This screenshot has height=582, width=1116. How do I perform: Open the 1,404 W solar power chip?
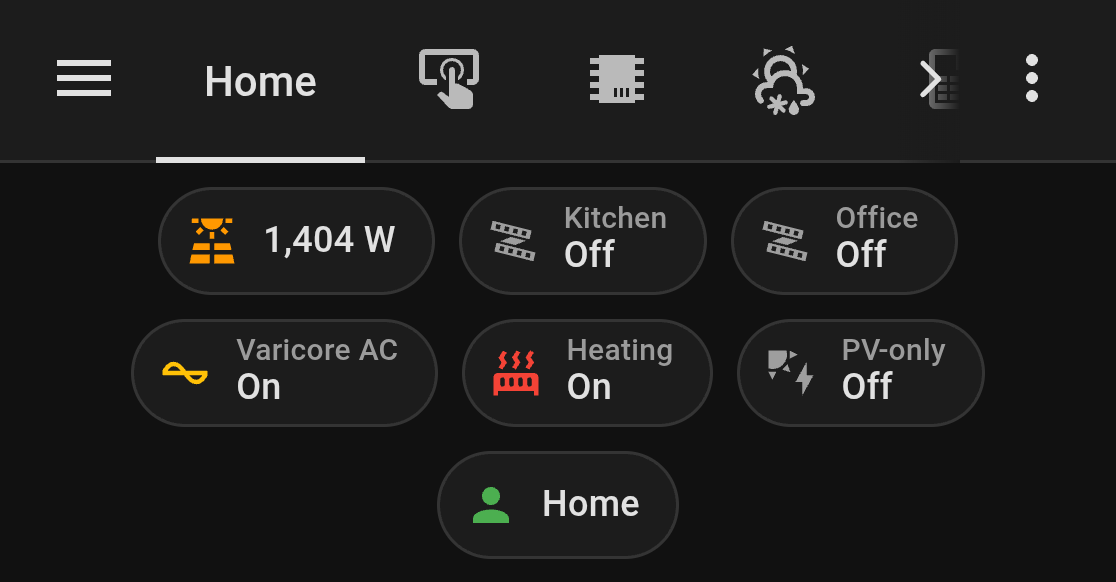[296, 241]
